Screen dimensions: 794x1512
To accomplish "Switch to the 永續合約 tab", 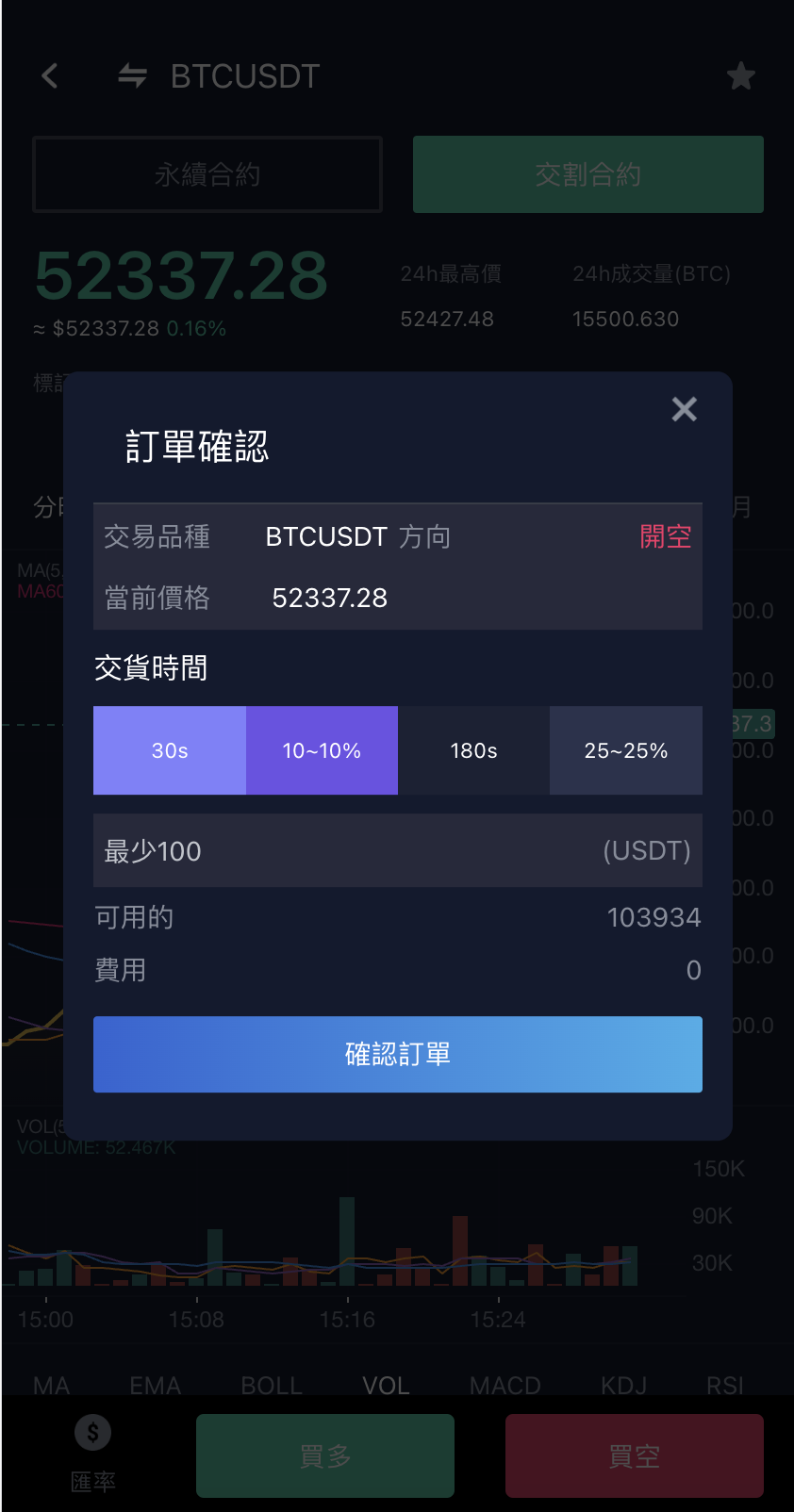I will (207, 174).
